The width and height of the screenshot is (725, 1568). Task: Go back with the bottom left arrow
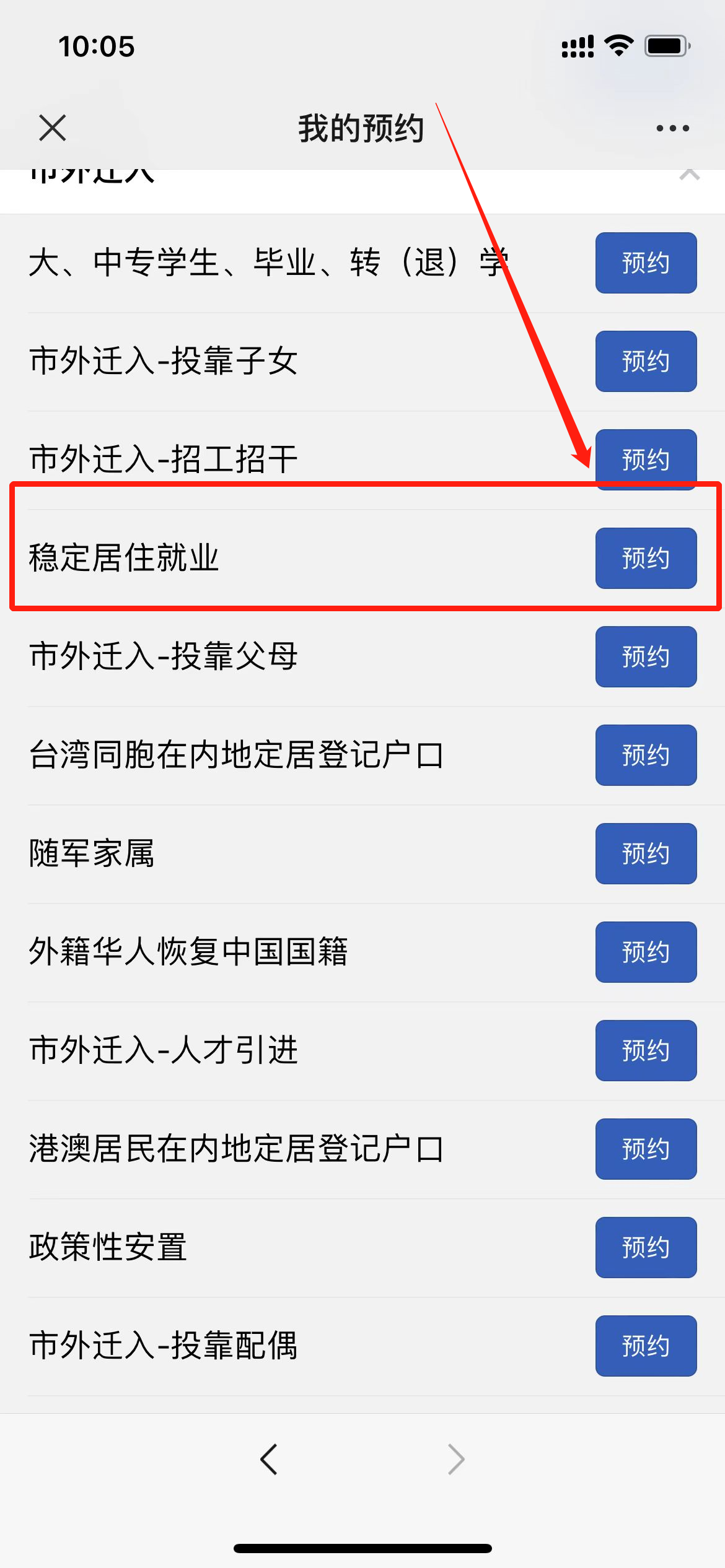click(x=269, y=1460)
